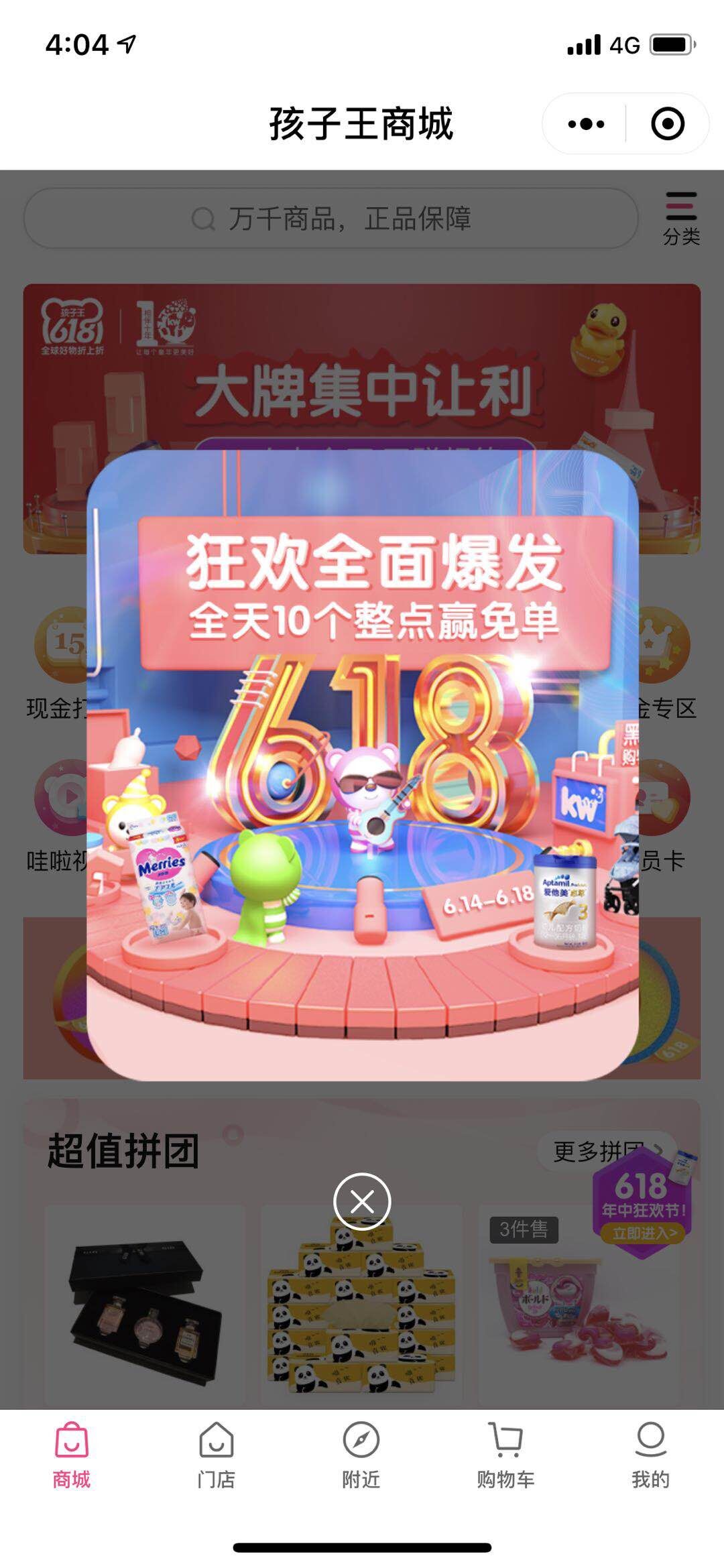Switch to the 门店 tab
Screen dimensions: 724x1568
(x=216, y=1455)
